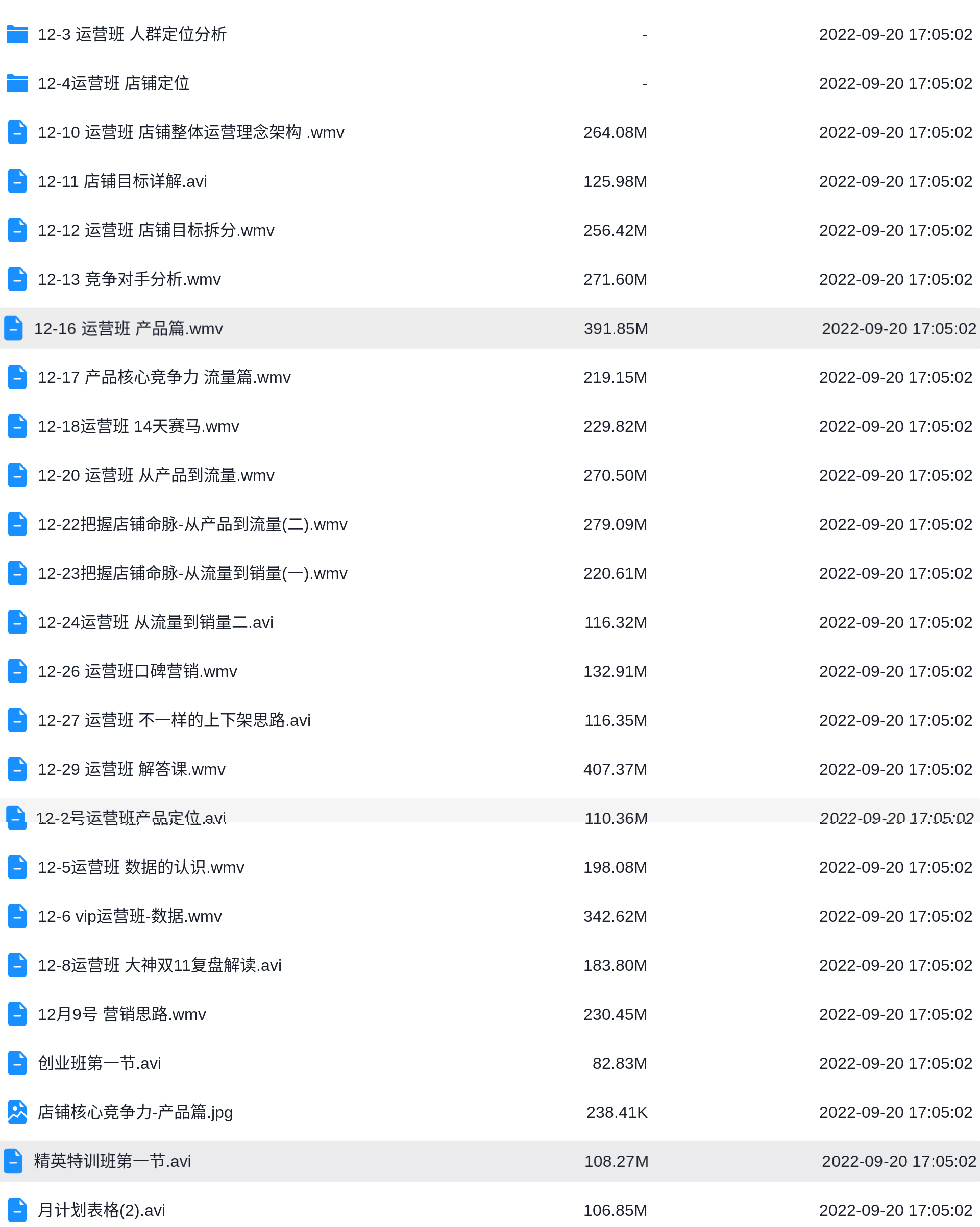Tap 12-20 运营班 从产品到流量.wmv

click(x=156, y=475)
